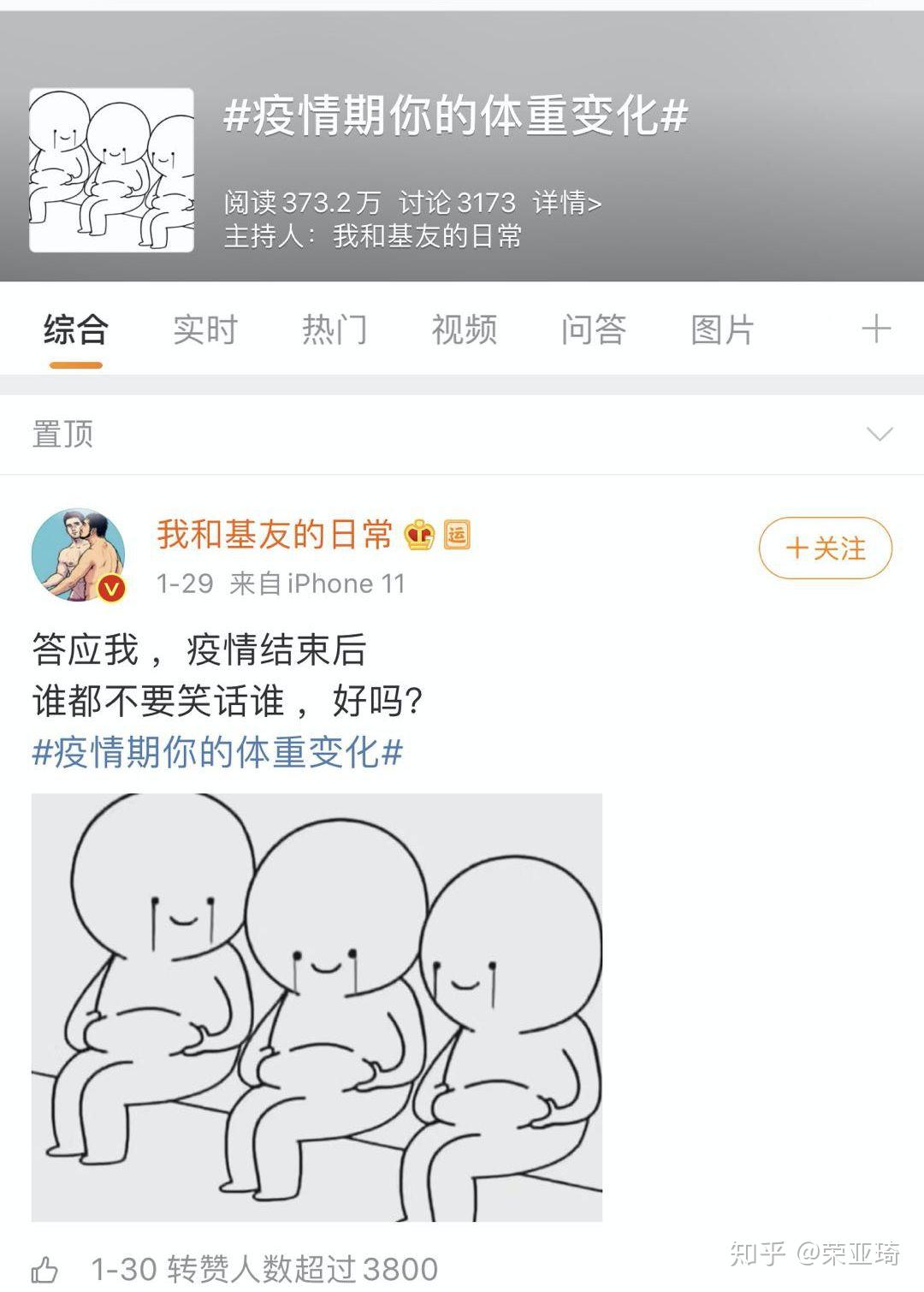This screenshot has width=924, height=1292.
Task: Select the 综合 tab
Action: (x=75, y=330)
